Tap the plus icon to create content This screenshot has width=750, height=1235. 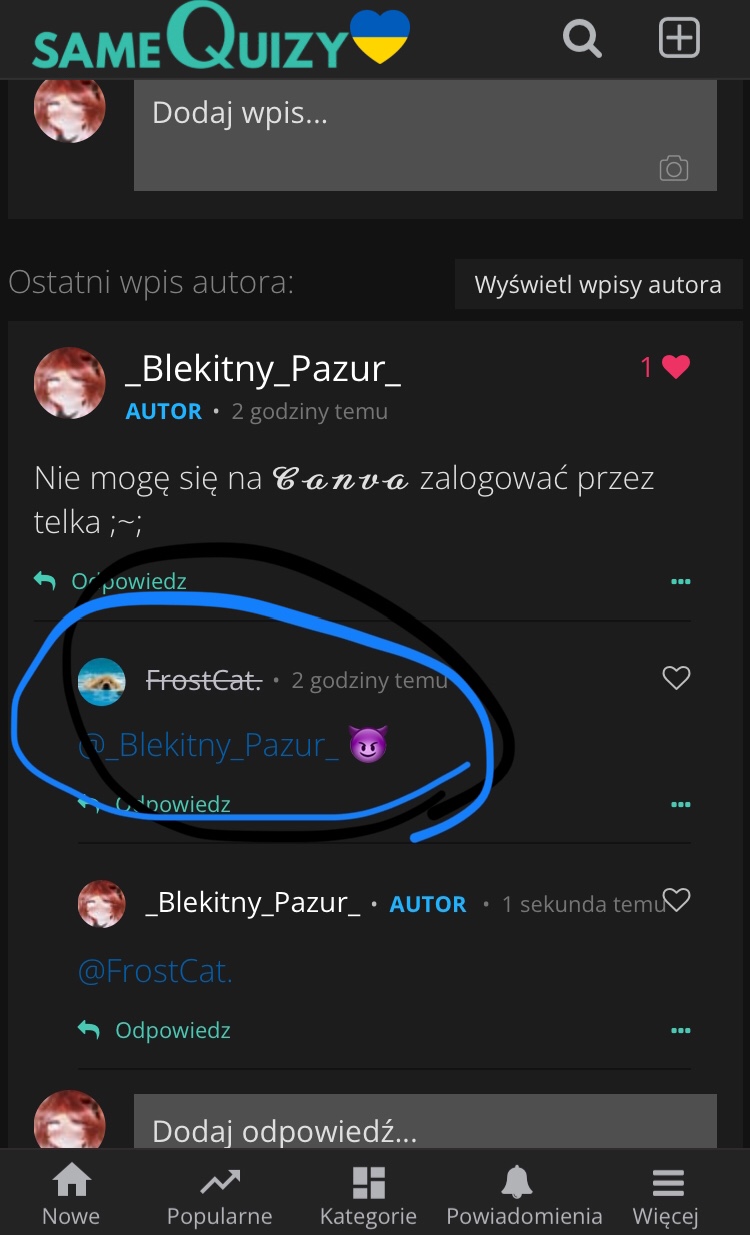(679, 39)
